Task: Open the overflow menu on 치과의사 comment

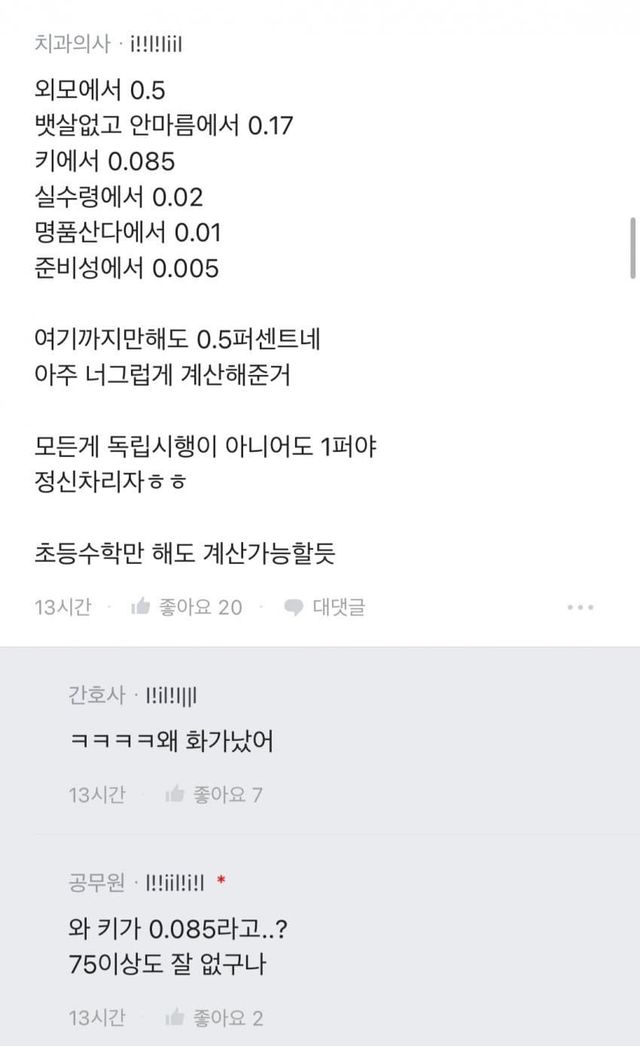Action: click(x=581, y=607)
